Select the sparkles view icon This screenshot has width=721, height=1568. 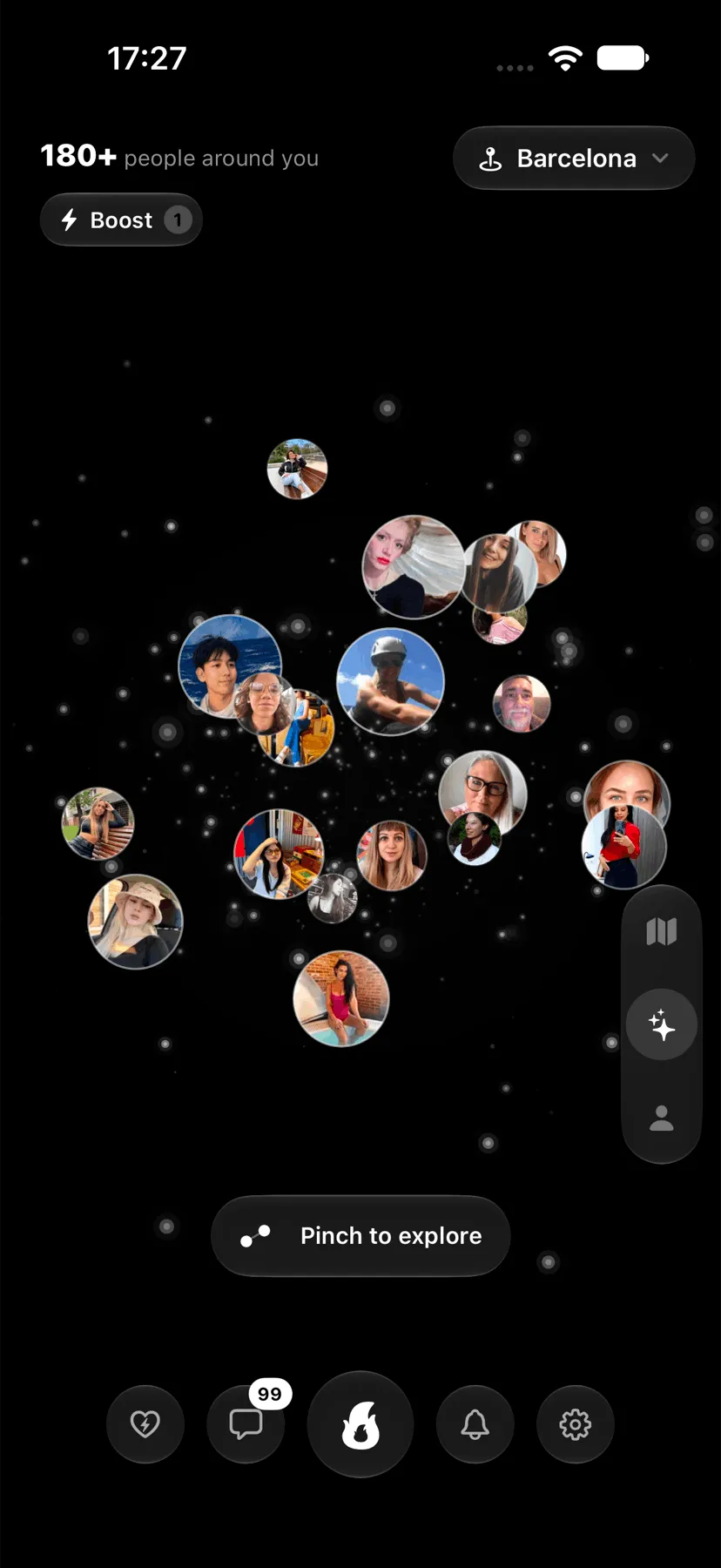pos(662,1025)
